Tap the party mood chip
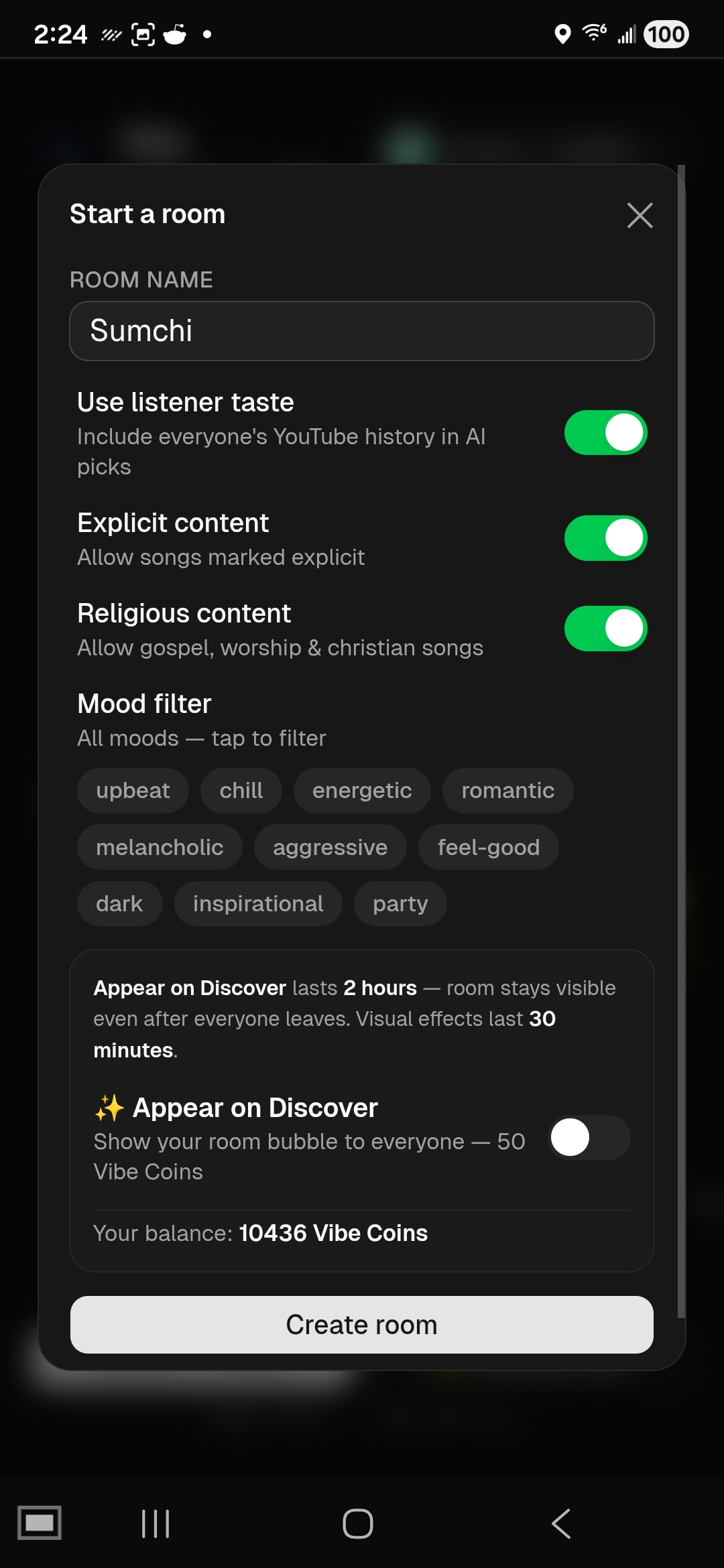Image resolution: width=724 pixels, height=1568 pixels. [x=400, y=904]
